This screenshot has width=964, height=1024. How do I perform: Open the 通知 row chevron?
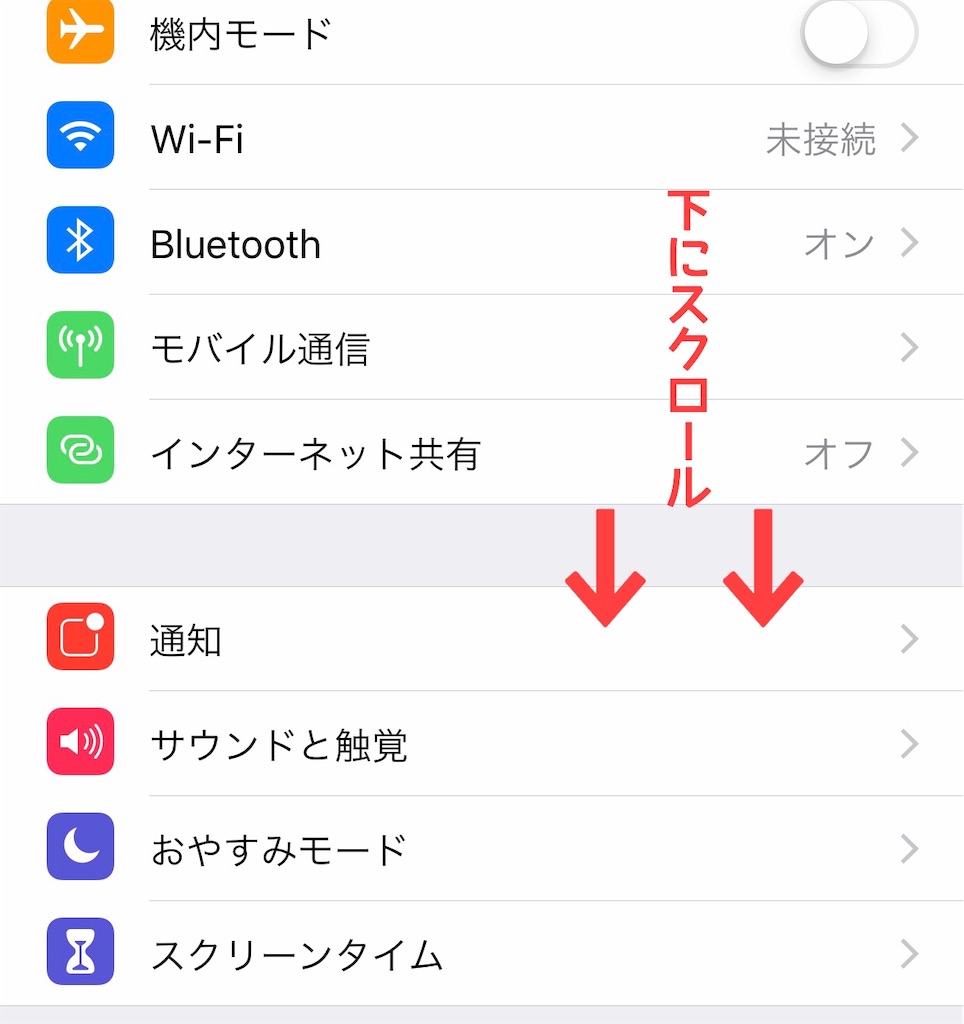910,640
